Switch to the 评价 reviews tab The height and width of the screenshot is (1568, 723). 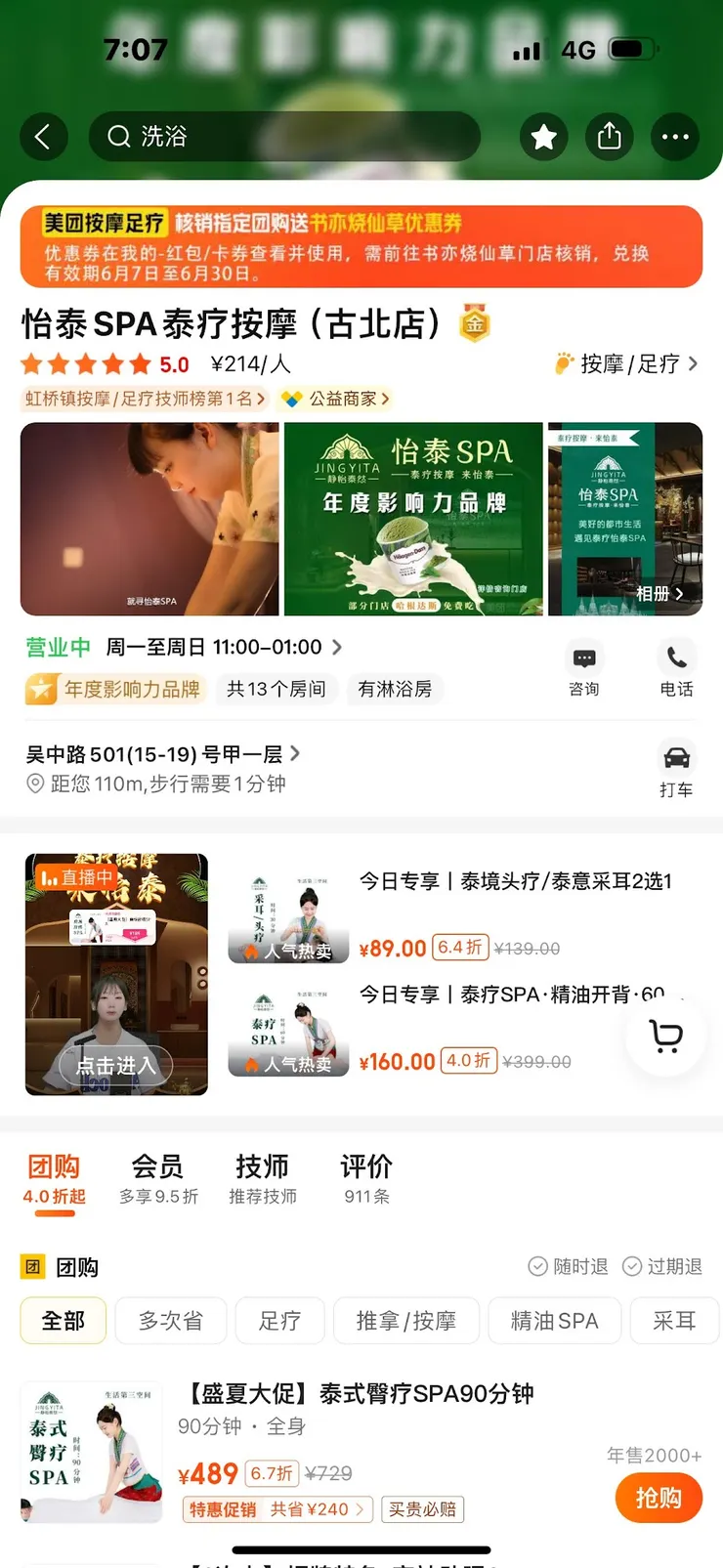coord(365,1167)
